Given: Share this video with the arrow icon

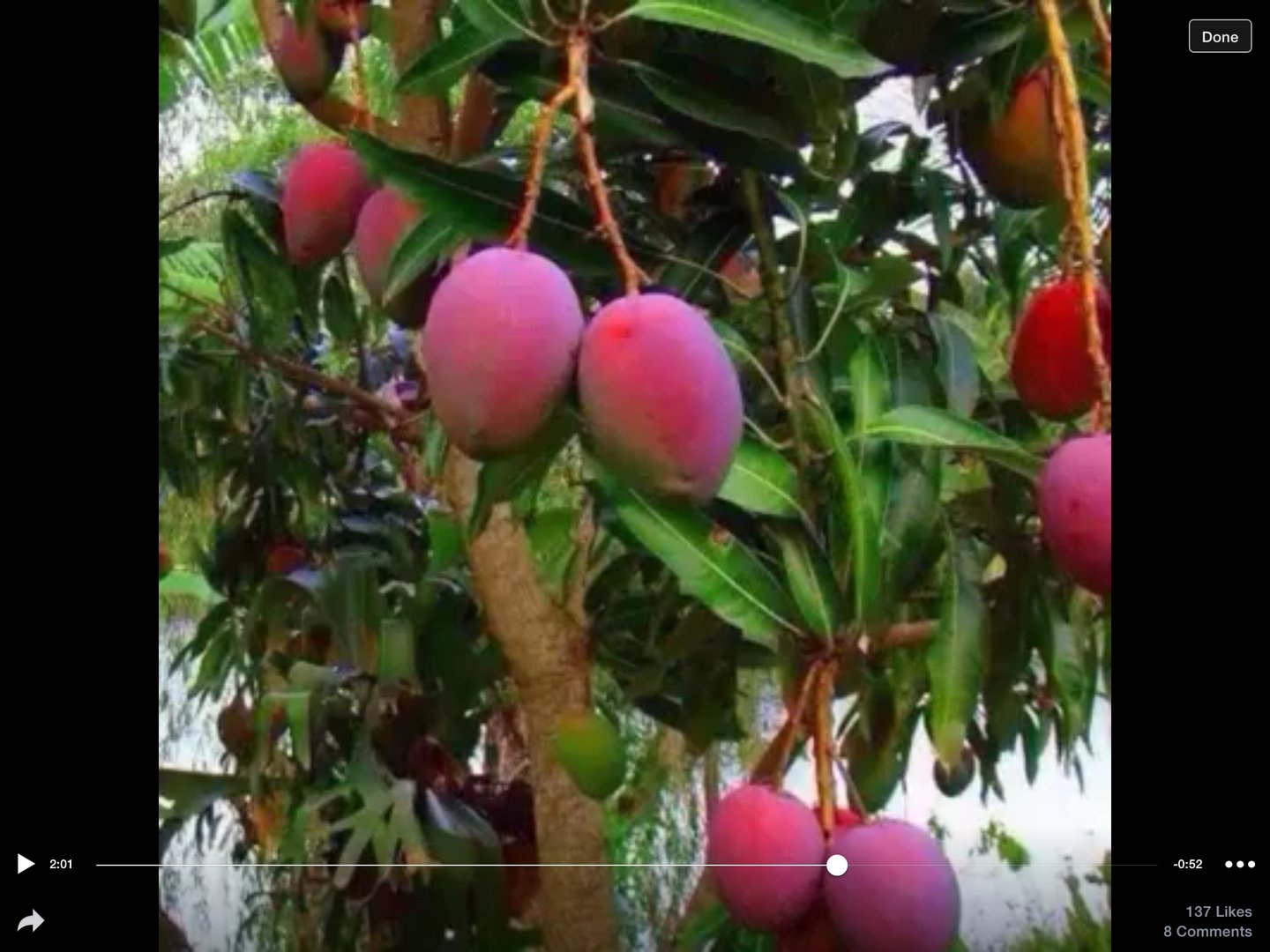Looking at the screenshot, I should 31,921.
